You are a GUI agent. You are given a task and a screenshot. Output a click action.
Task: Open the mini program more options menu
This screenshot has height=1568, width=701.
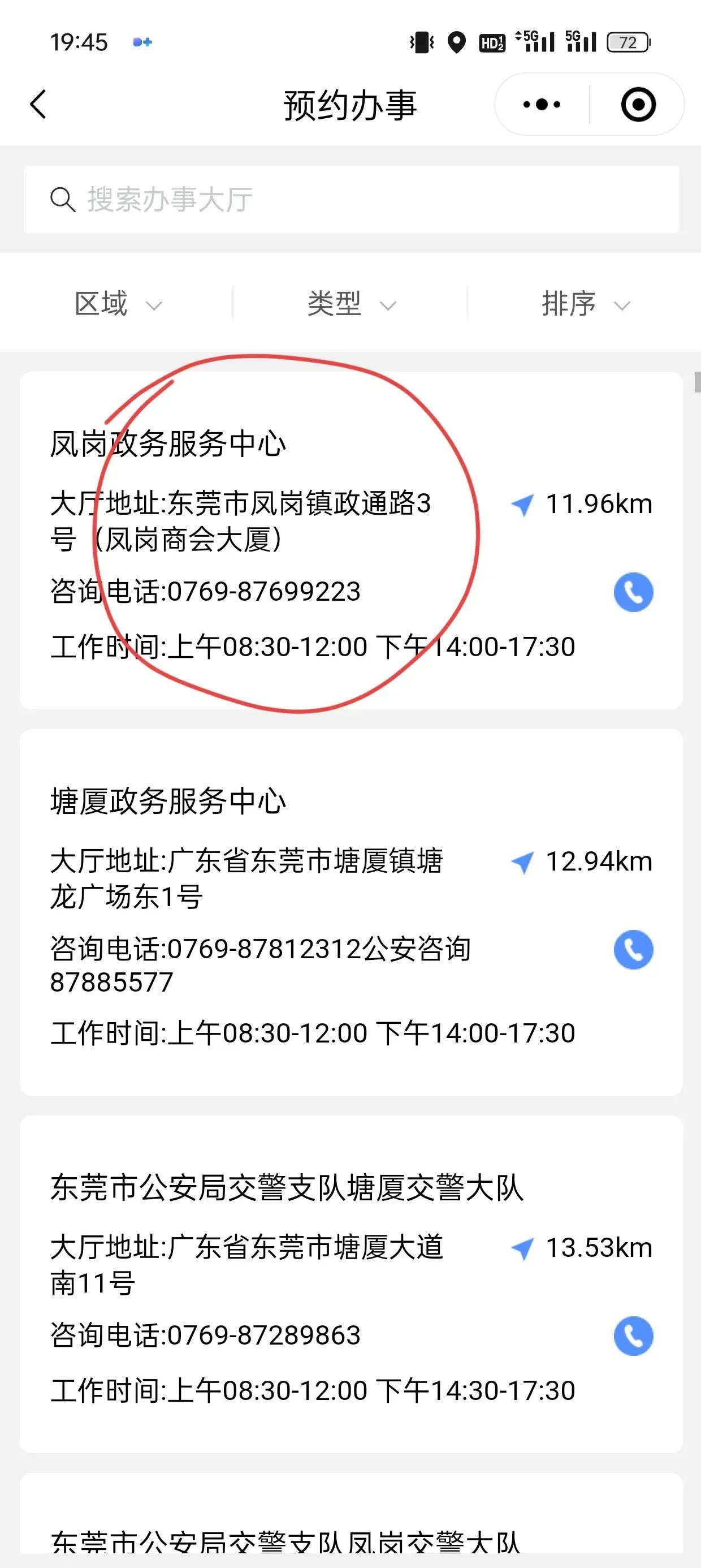(542, 104)
